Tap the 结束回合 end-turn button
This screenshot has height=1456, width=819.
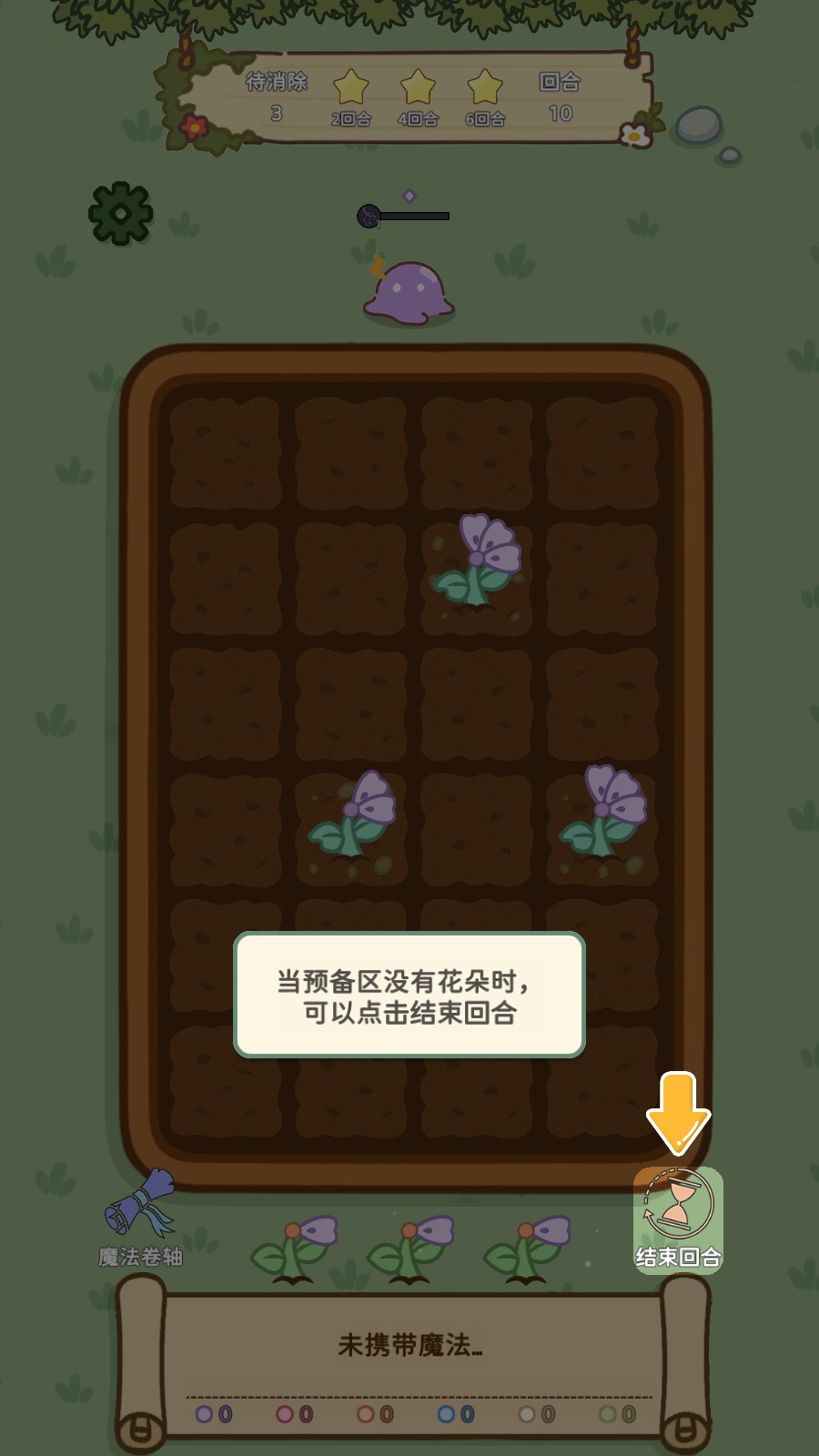pyautogui.click(x=678, y=1219)
